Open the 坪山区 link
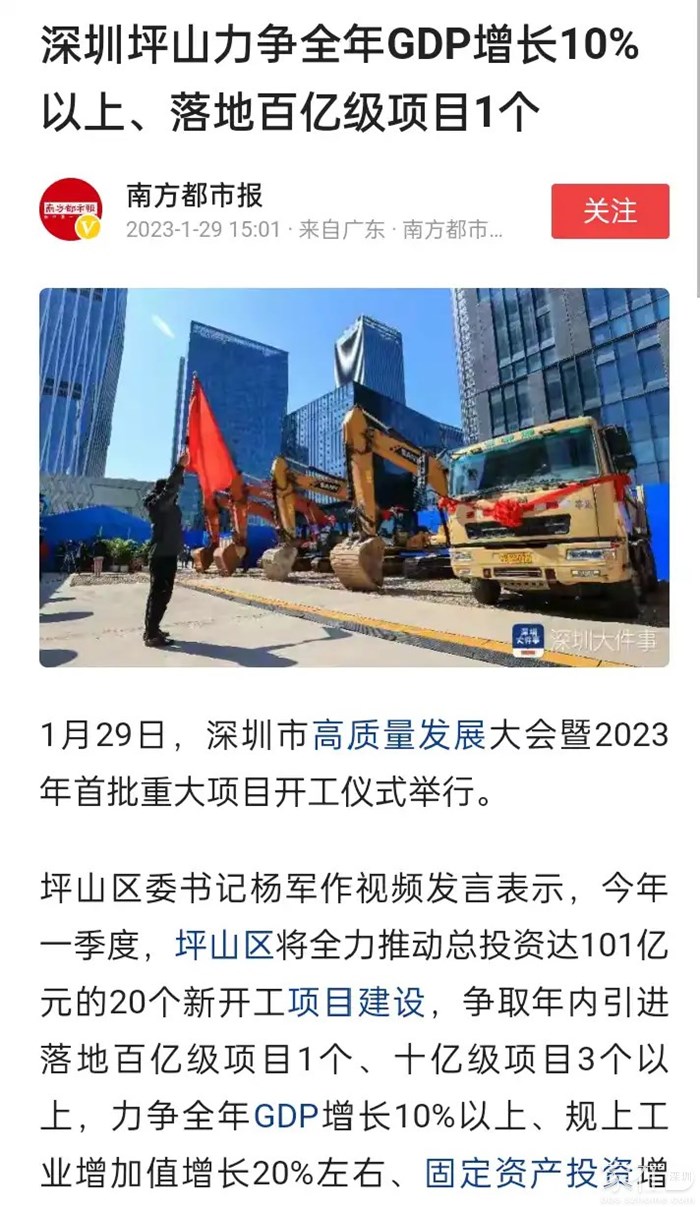The height and width of the screenshot is (1207, 700). coord(224,945)
